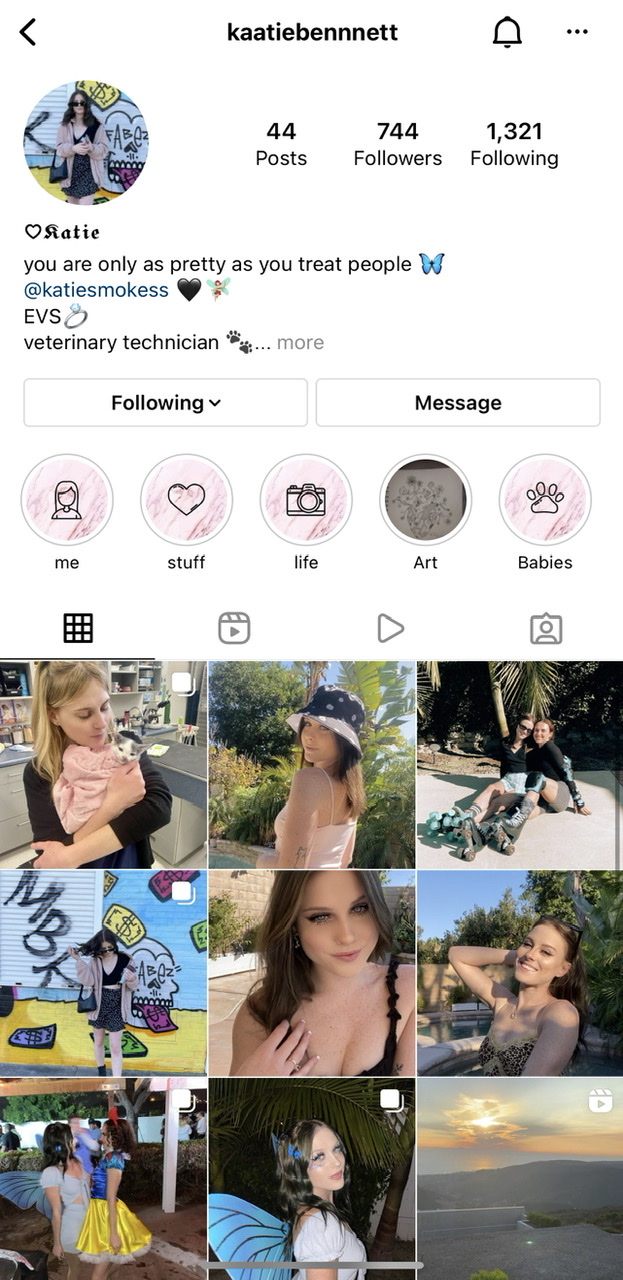View the 'life' story highlight

click(306, 500)
